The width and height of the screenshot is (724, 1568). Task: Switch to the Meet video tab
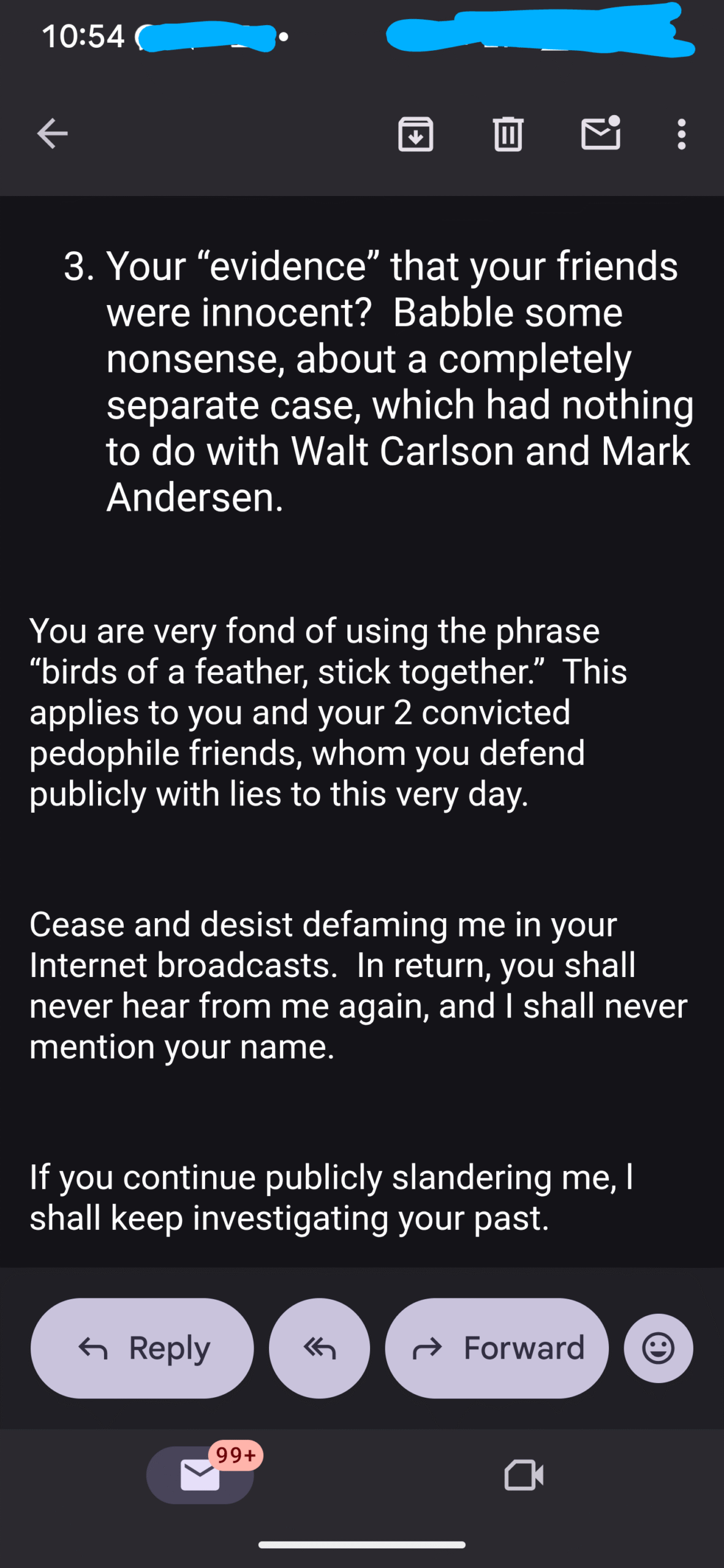[x=524, y=1475]
